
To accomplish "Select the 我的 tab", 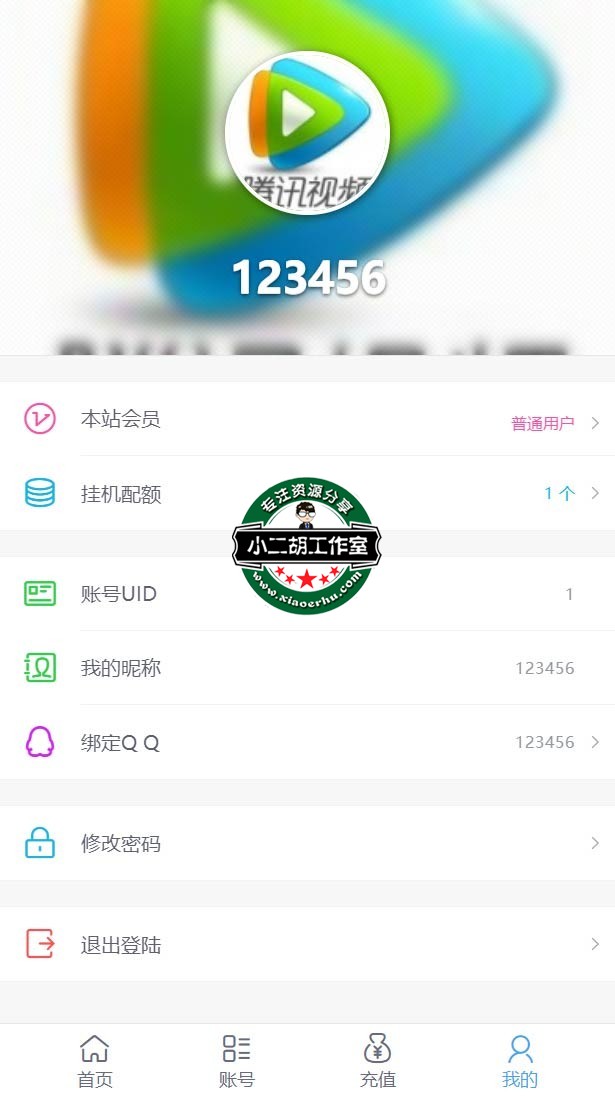I will click(x=520, y=1061).
